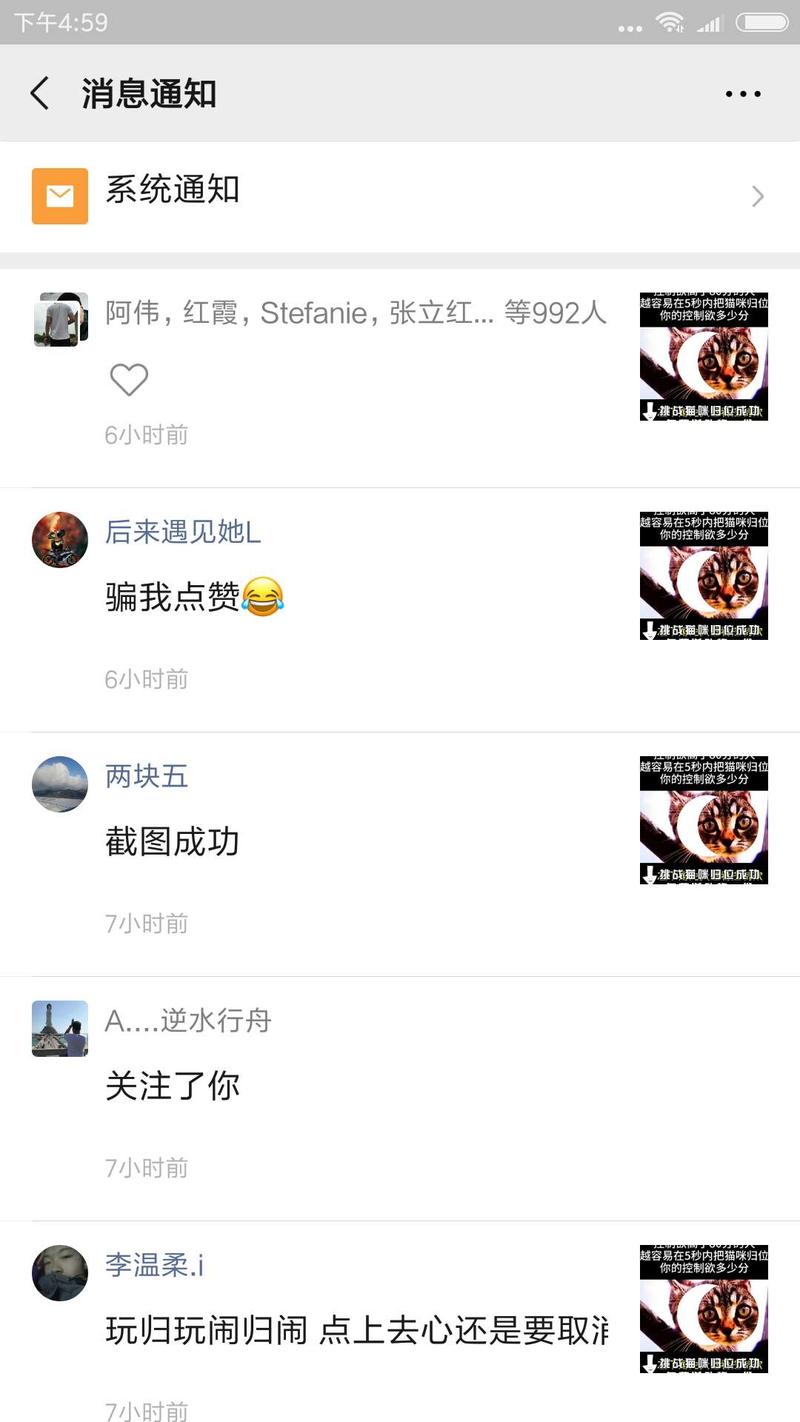Tap the battery indicator in status bar
Screen dimensions: 800x1422
pyautogui.click(x=758, y=22)
